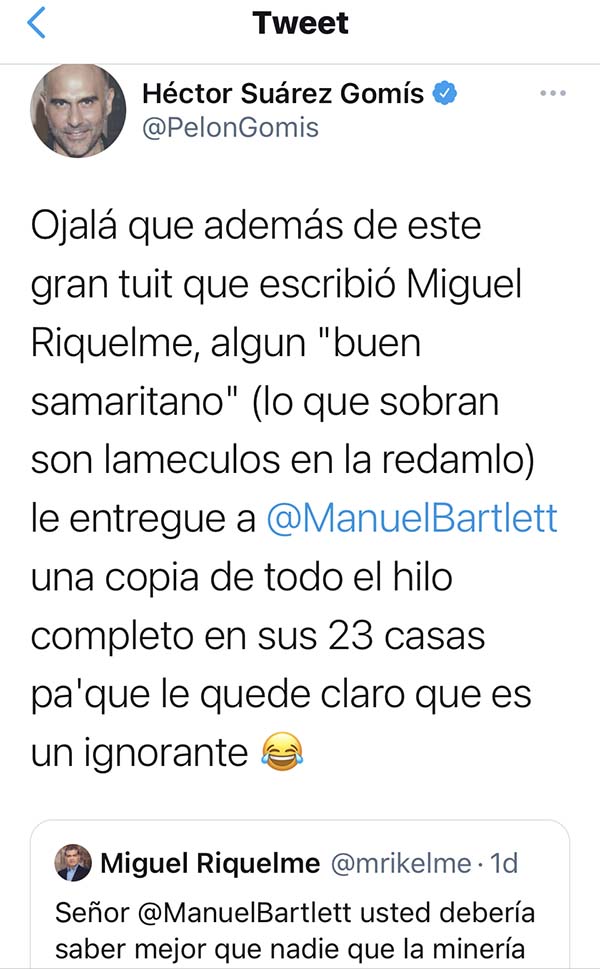Open the Héctor Suárez Gomís profile name
600x969 pixels.
283,93
